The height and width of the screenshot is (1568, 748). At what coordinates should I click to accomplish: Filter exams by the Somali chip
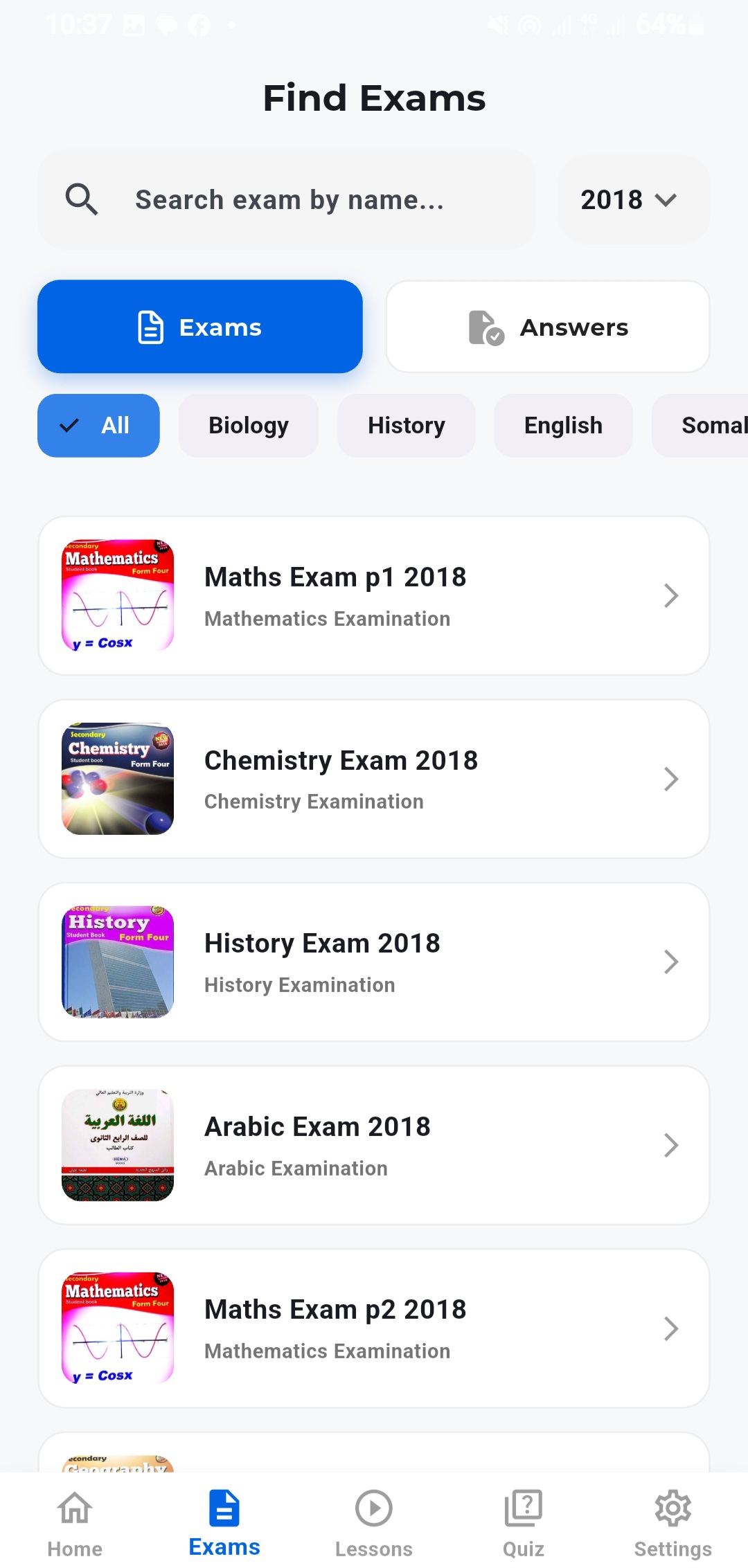click(x=706, y=425)
